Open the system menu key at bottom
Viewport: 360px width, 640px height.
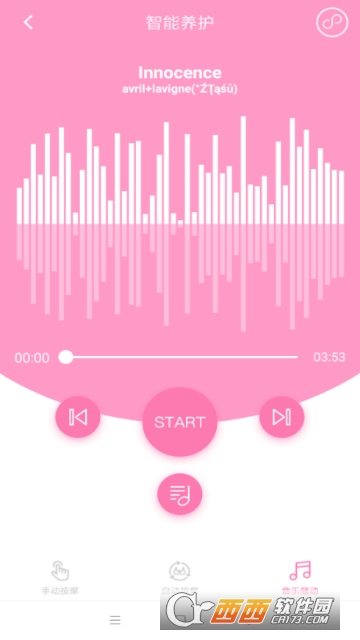115,620
